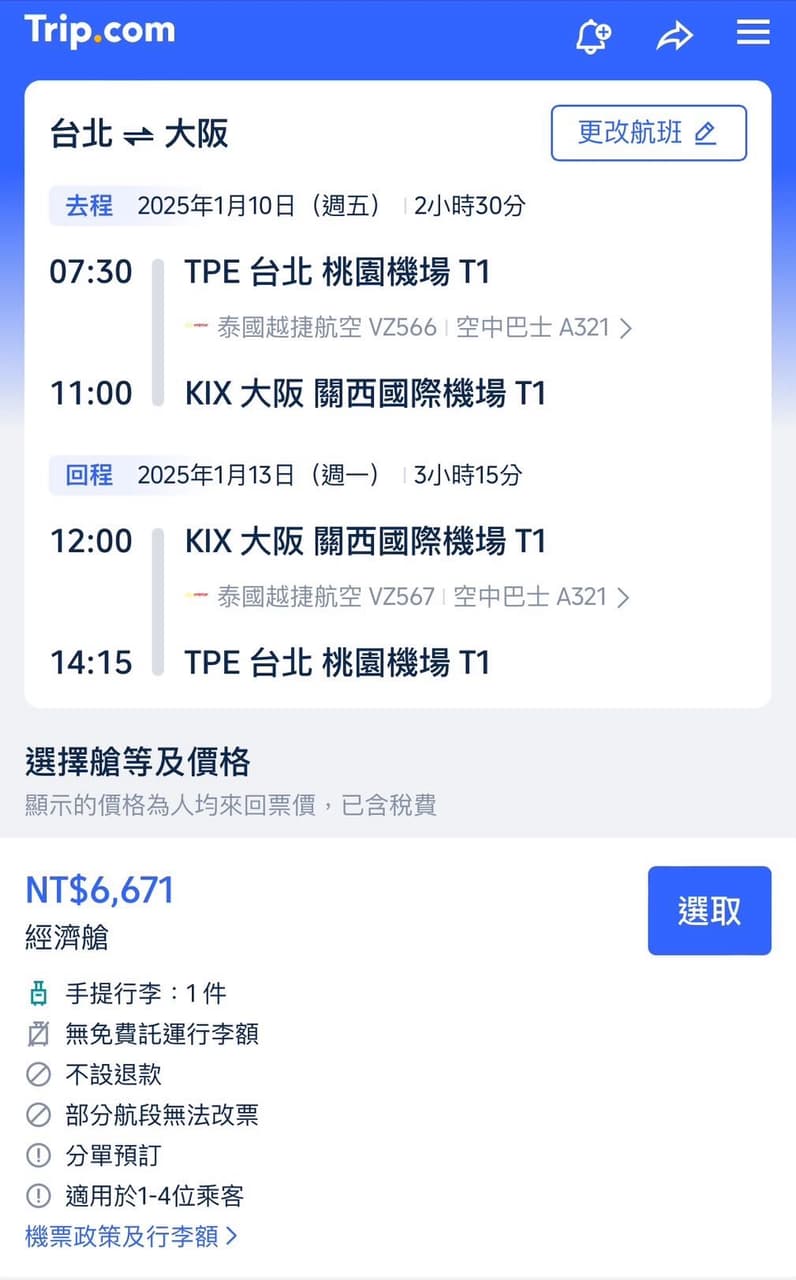Image resolution: width=796 pixels, height=1280 pixels.
Task: Open the price alert bell icon
Action: (x=593, y=36)
